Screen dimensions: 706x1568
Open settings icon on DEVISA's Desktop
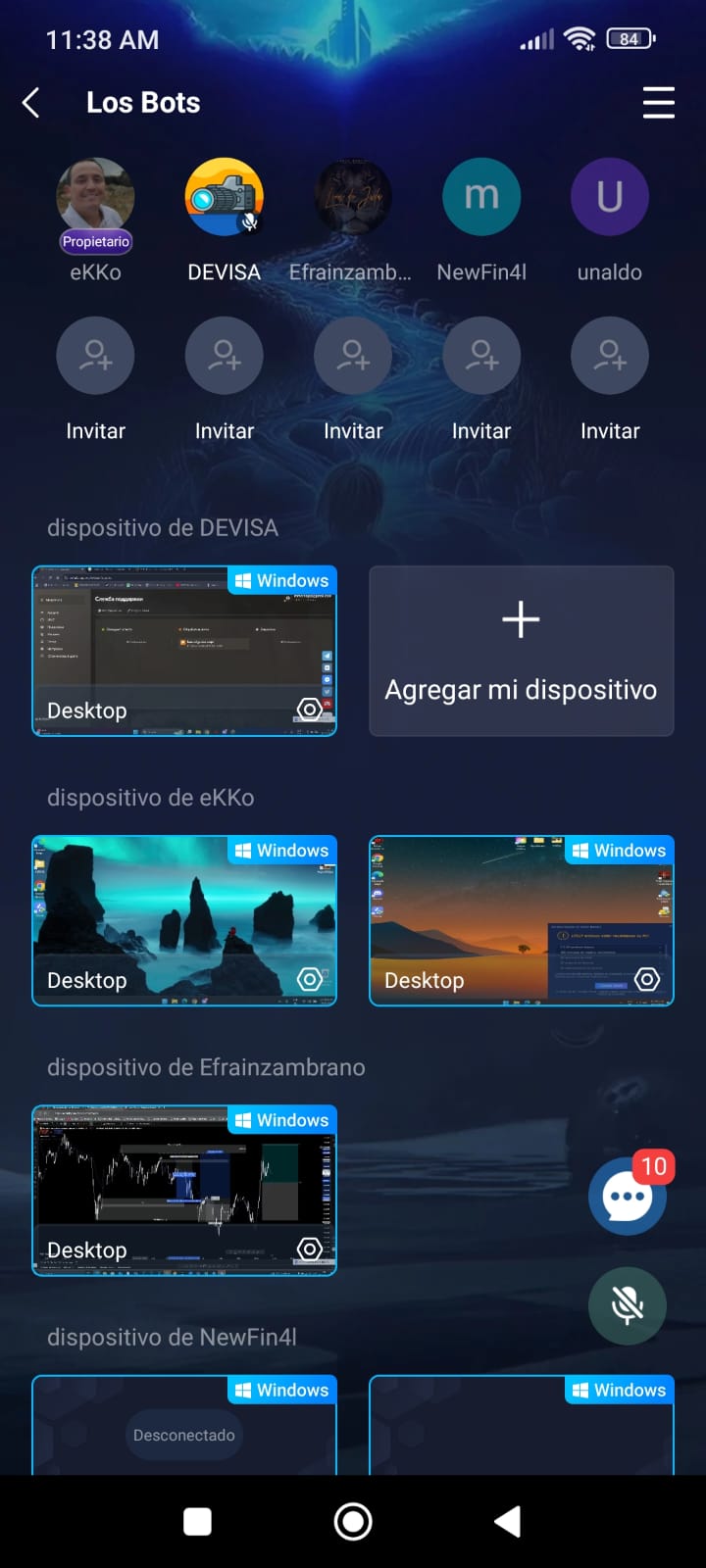(x=310, y=710)
